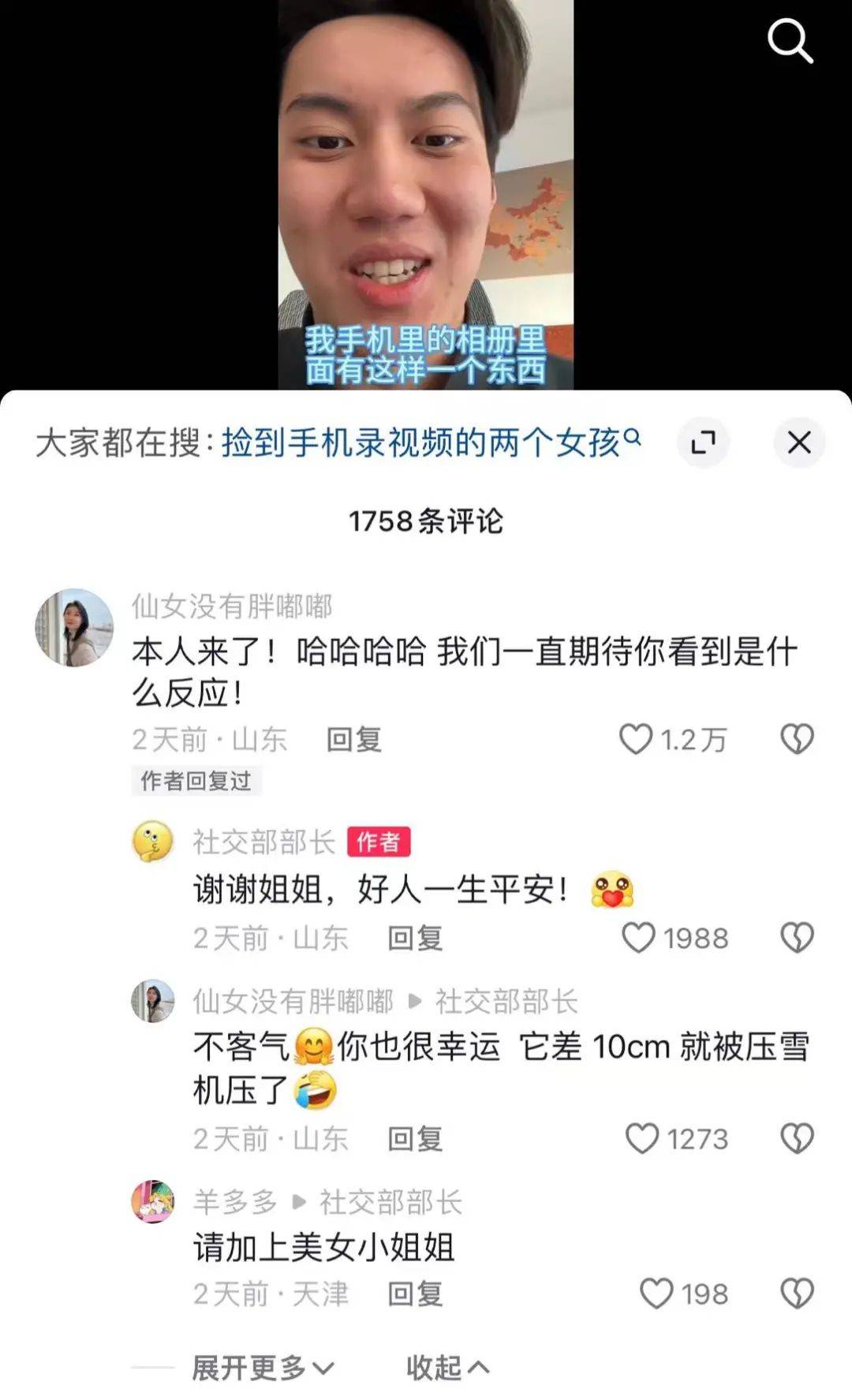Open 仙女没有胖嘟嘟's profile avatar on top comment
Image resolution: width=852 pixels, height=1400 pixels.
click(74, 628)
